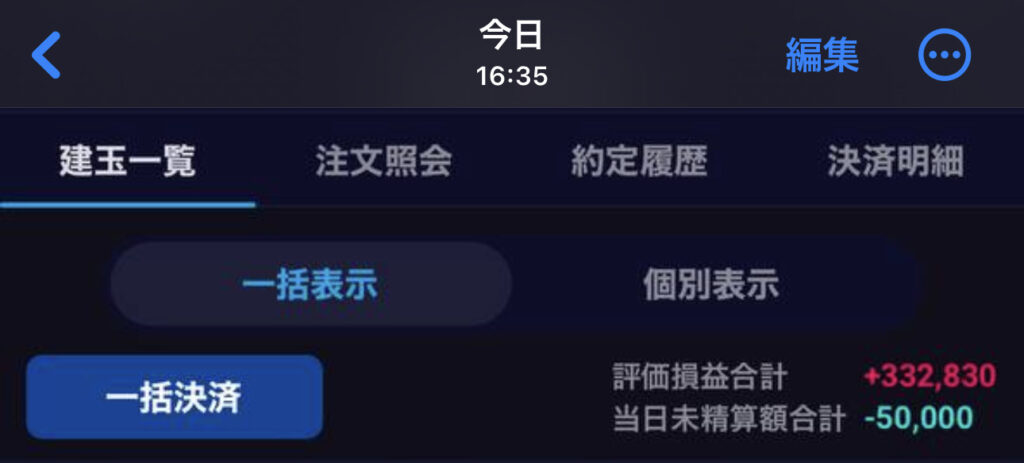
Task: Select the 一括表示 view option
Action: [x=310, y=285]
